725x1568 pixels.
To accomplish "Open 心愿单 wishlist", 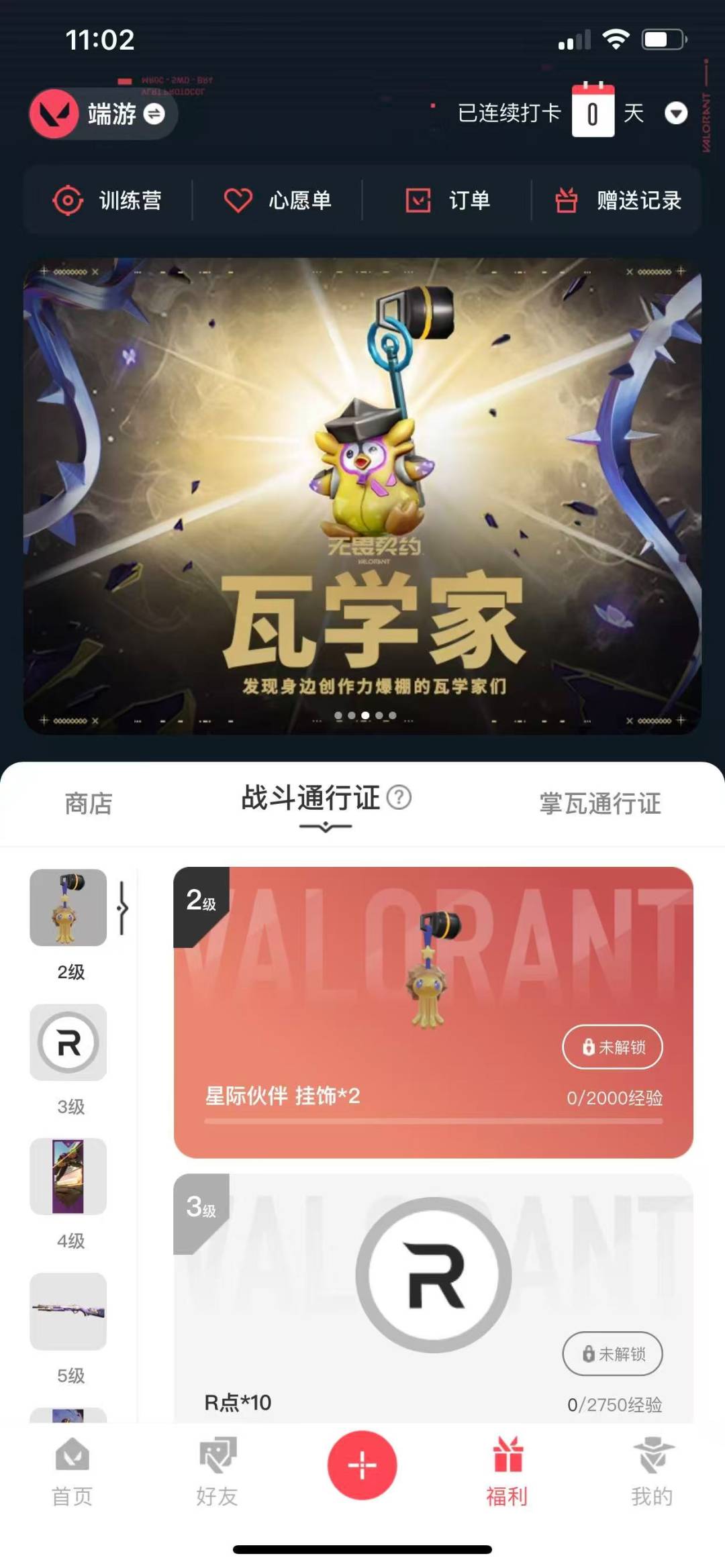I will click(x=277, y=200).
